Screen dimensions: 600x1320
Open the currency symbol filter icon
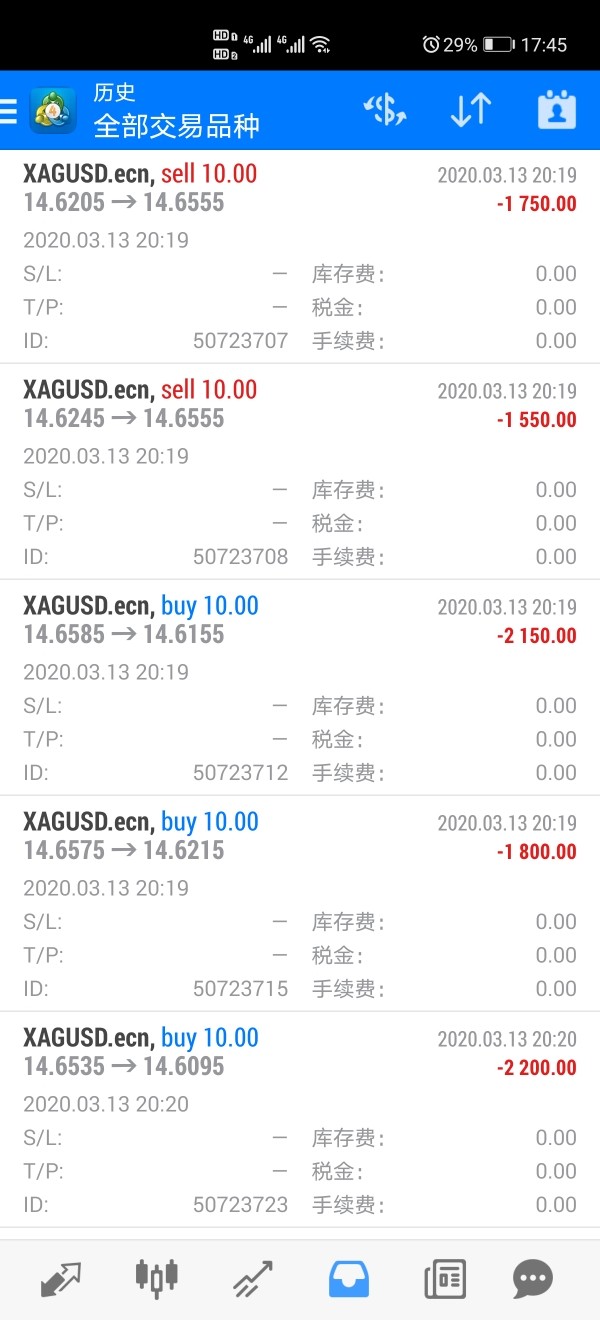[385, 110]
